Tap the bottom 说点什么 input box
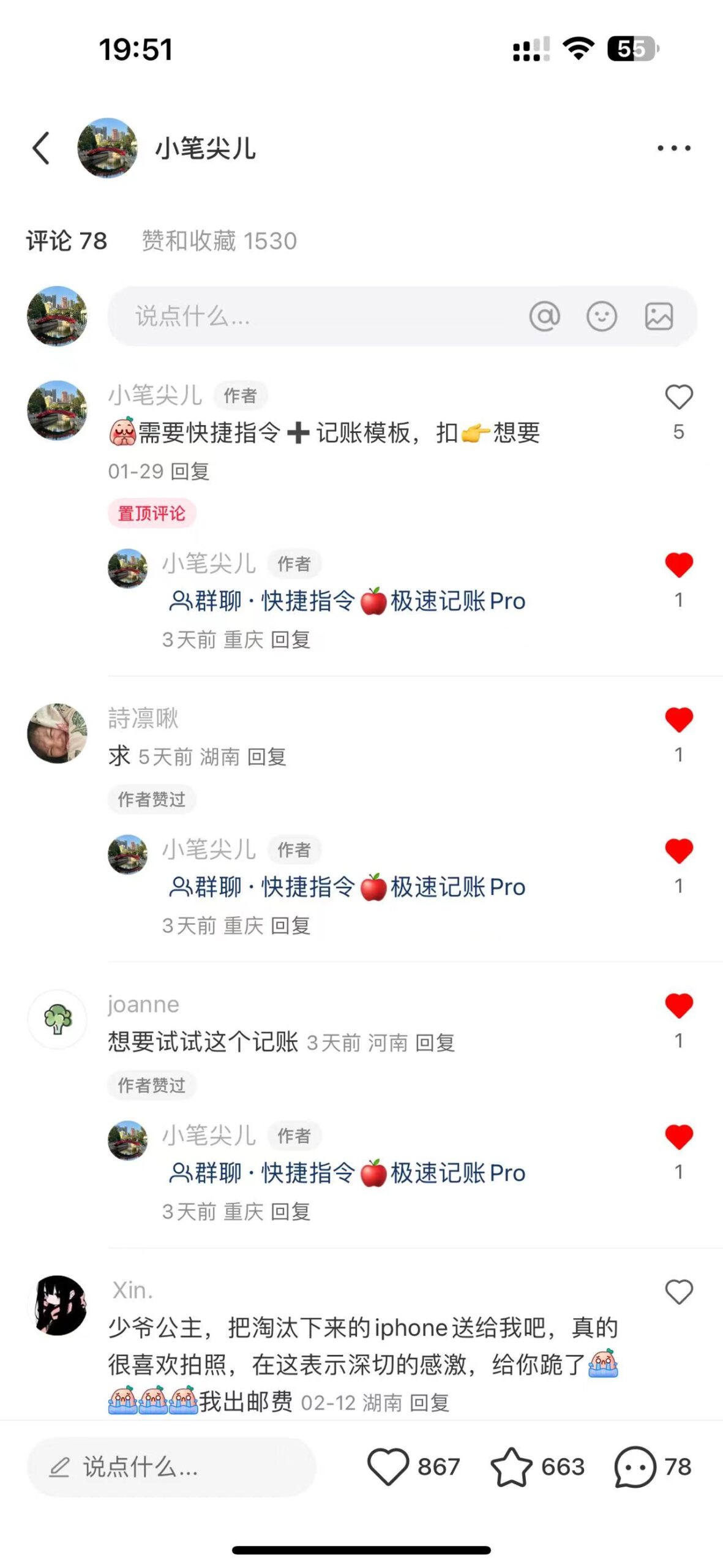This screenshot has width=723, height=1568. (171, 1466)
